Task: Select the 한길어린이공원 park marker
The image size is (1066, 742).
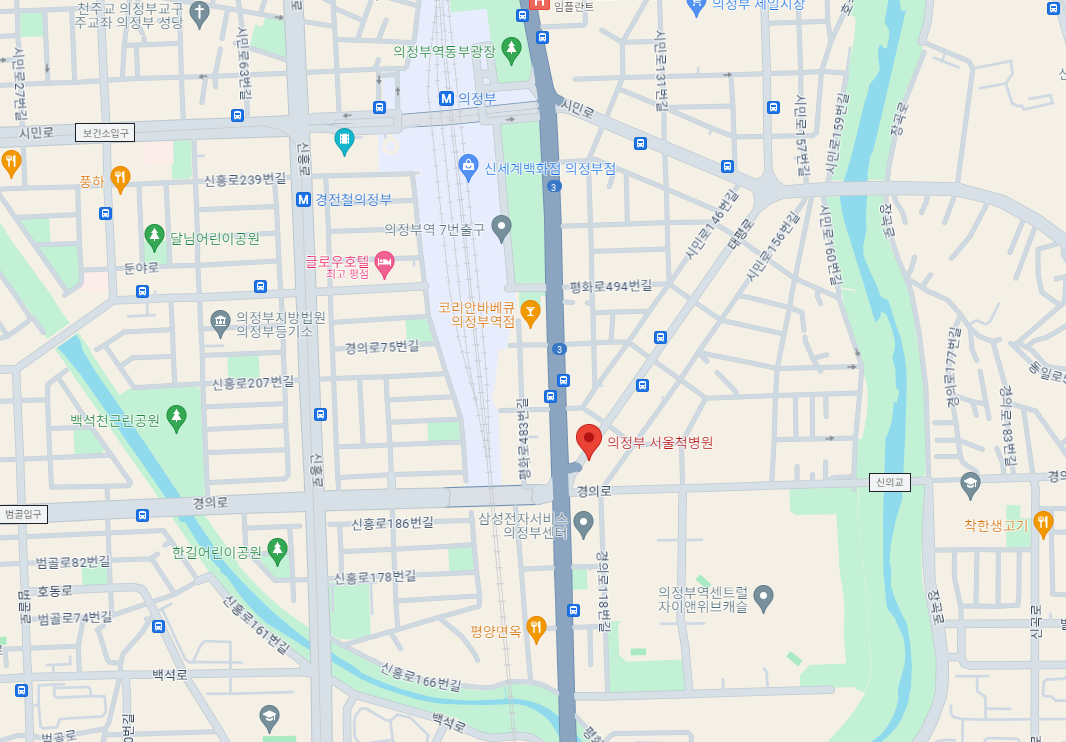Action: point(277,550)
